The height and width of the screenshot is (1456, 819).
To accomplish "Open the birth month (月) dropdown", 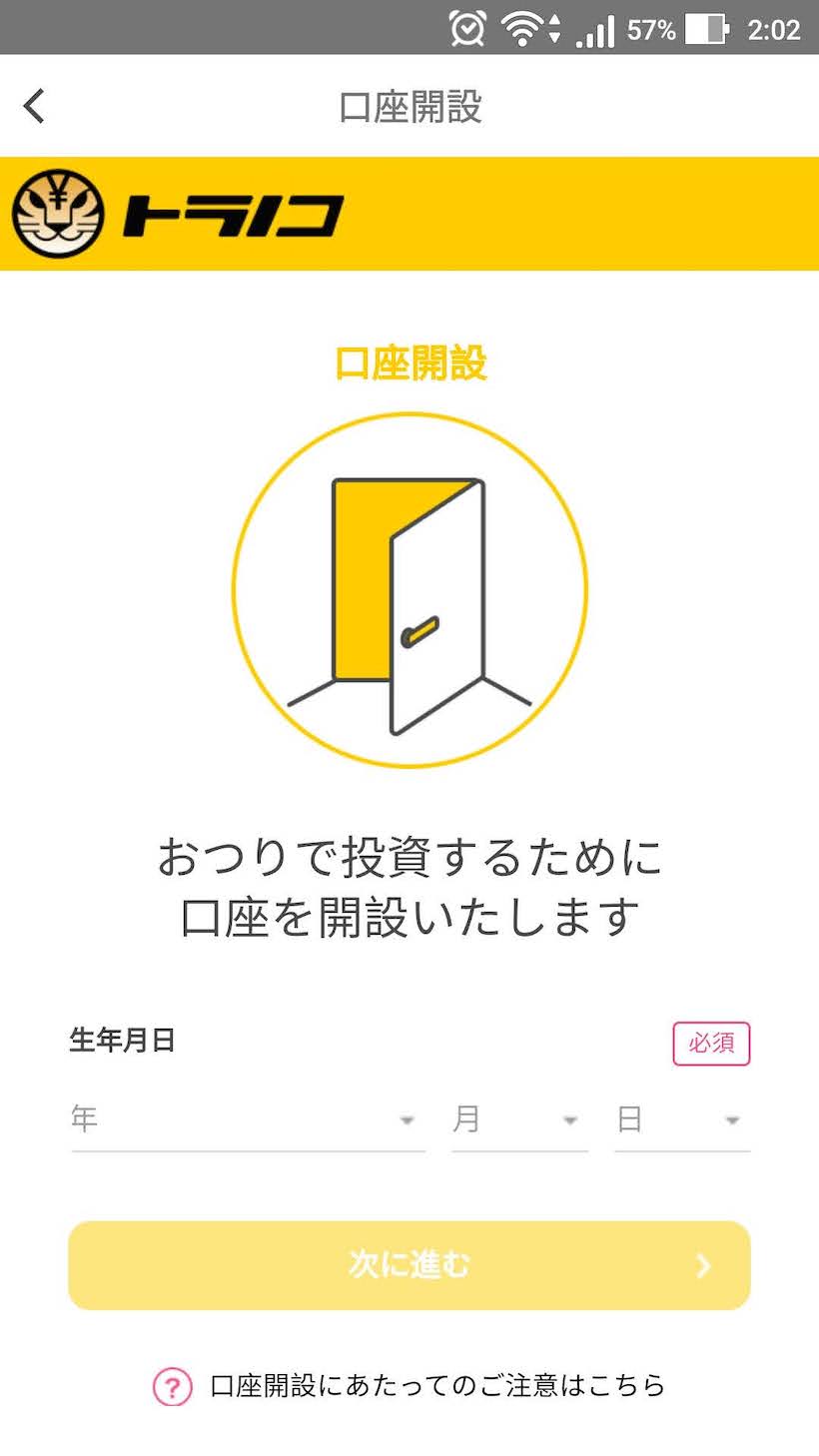I will (519, 1120).
